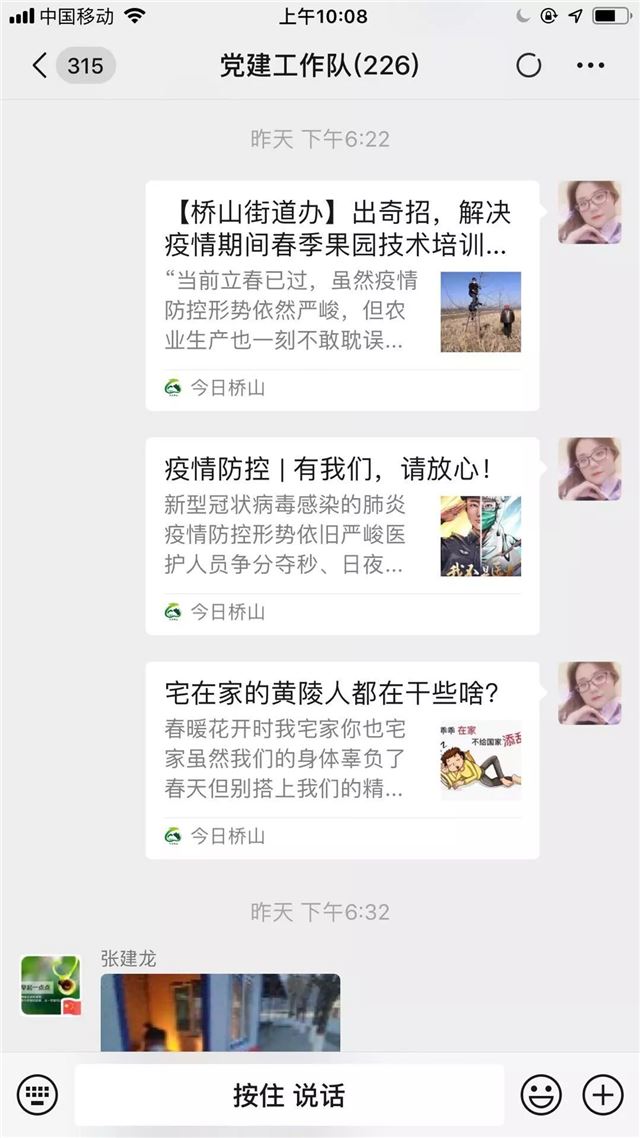This screenshot has height=1138, width=640.
Task: Go back to the chat list
Action: pos(40,67)
